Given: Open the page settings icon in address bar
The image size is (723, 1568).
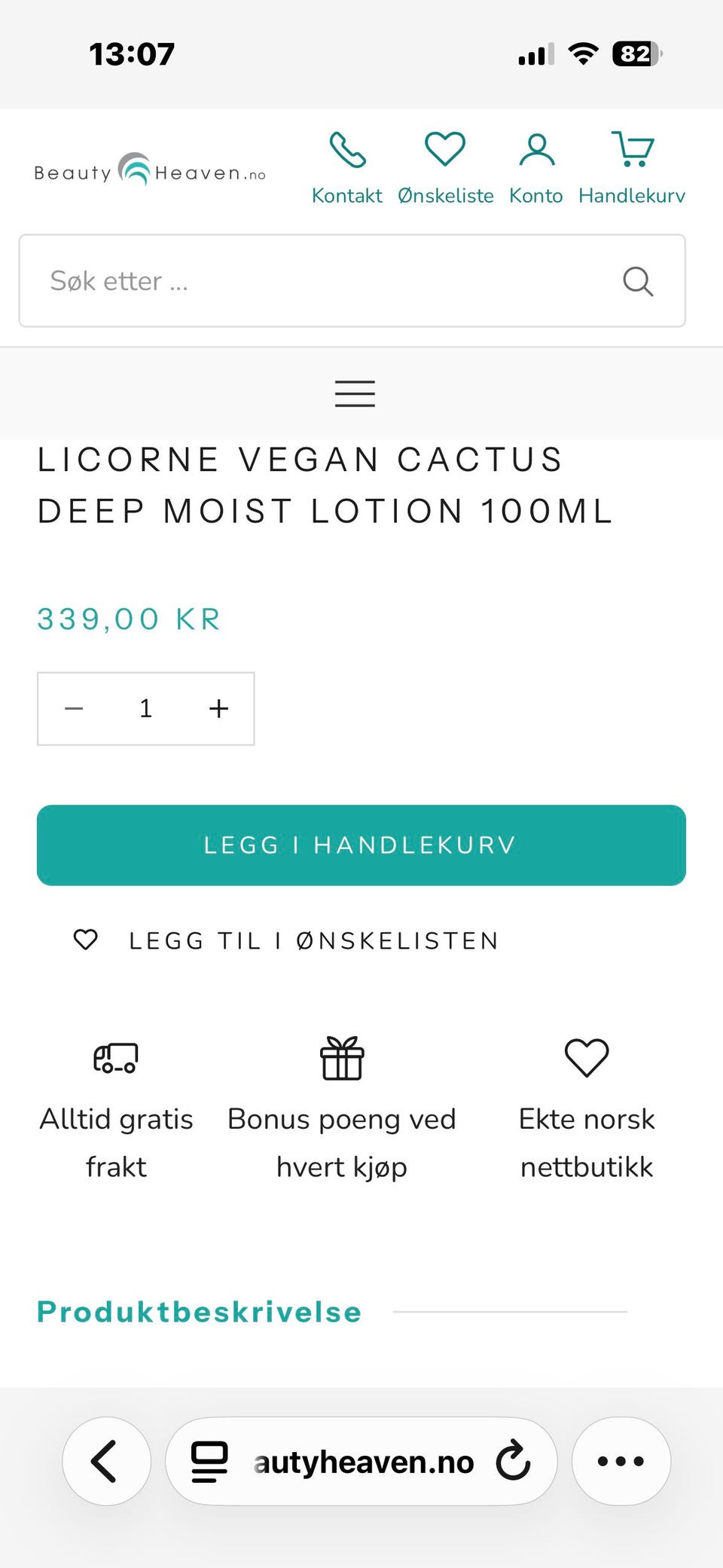Looking at the screenshot, I should (209, 1462).
